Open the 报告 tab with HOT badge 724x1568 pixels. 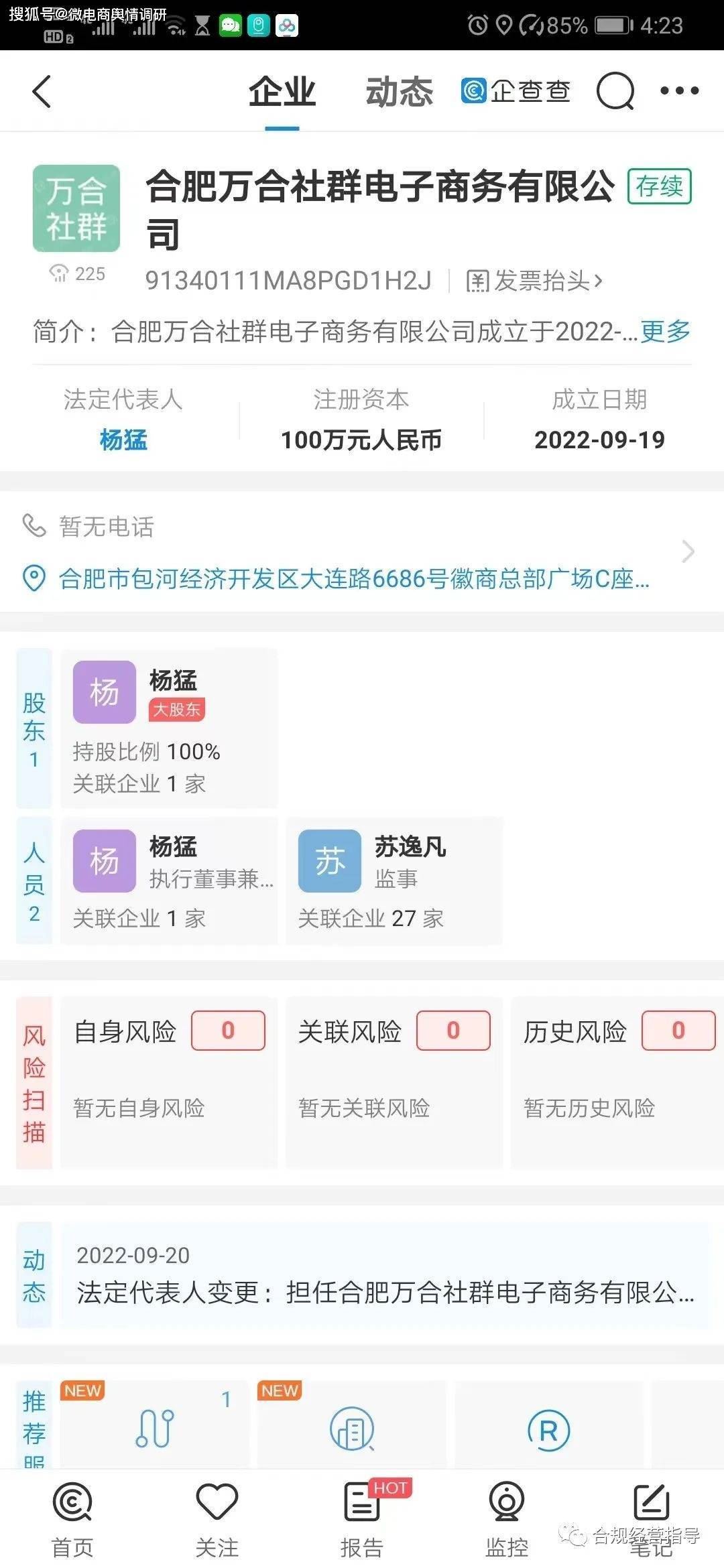[362, 1518]
